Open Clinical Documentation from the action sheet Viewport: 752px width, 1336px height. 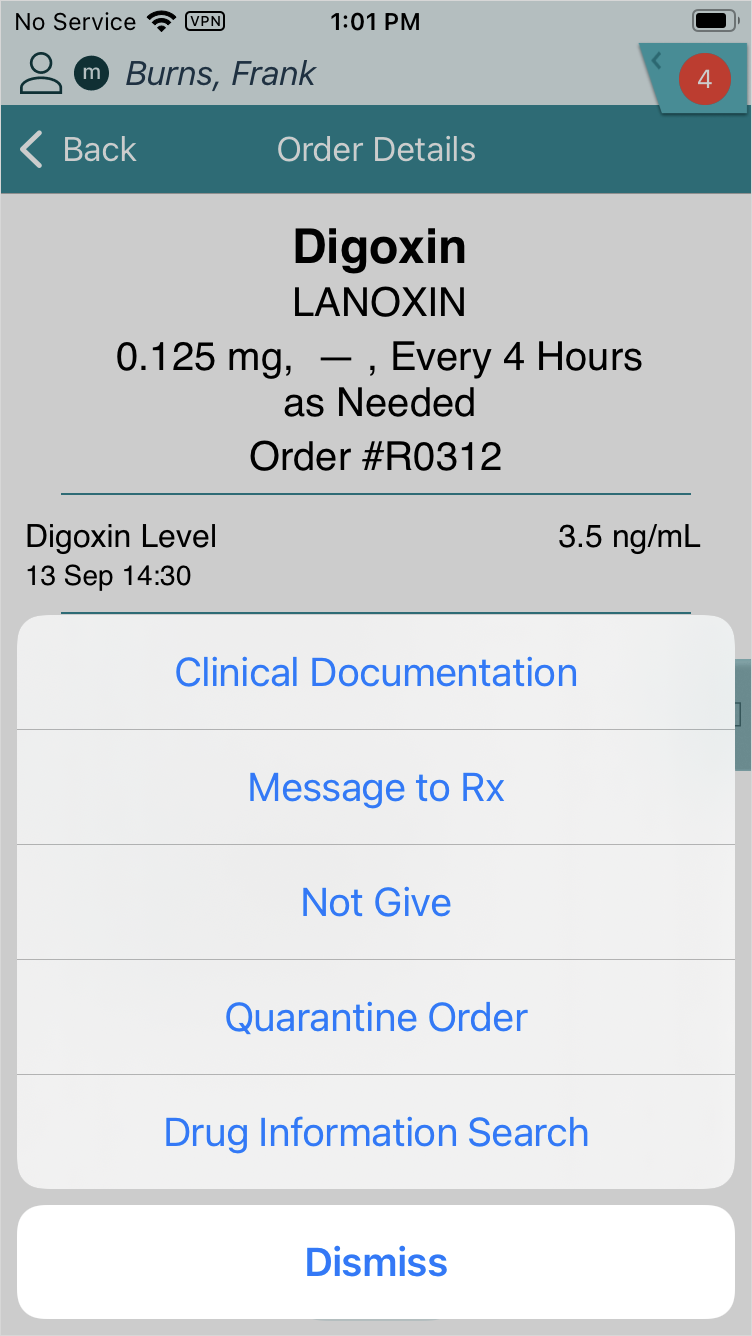click(376, 673)
